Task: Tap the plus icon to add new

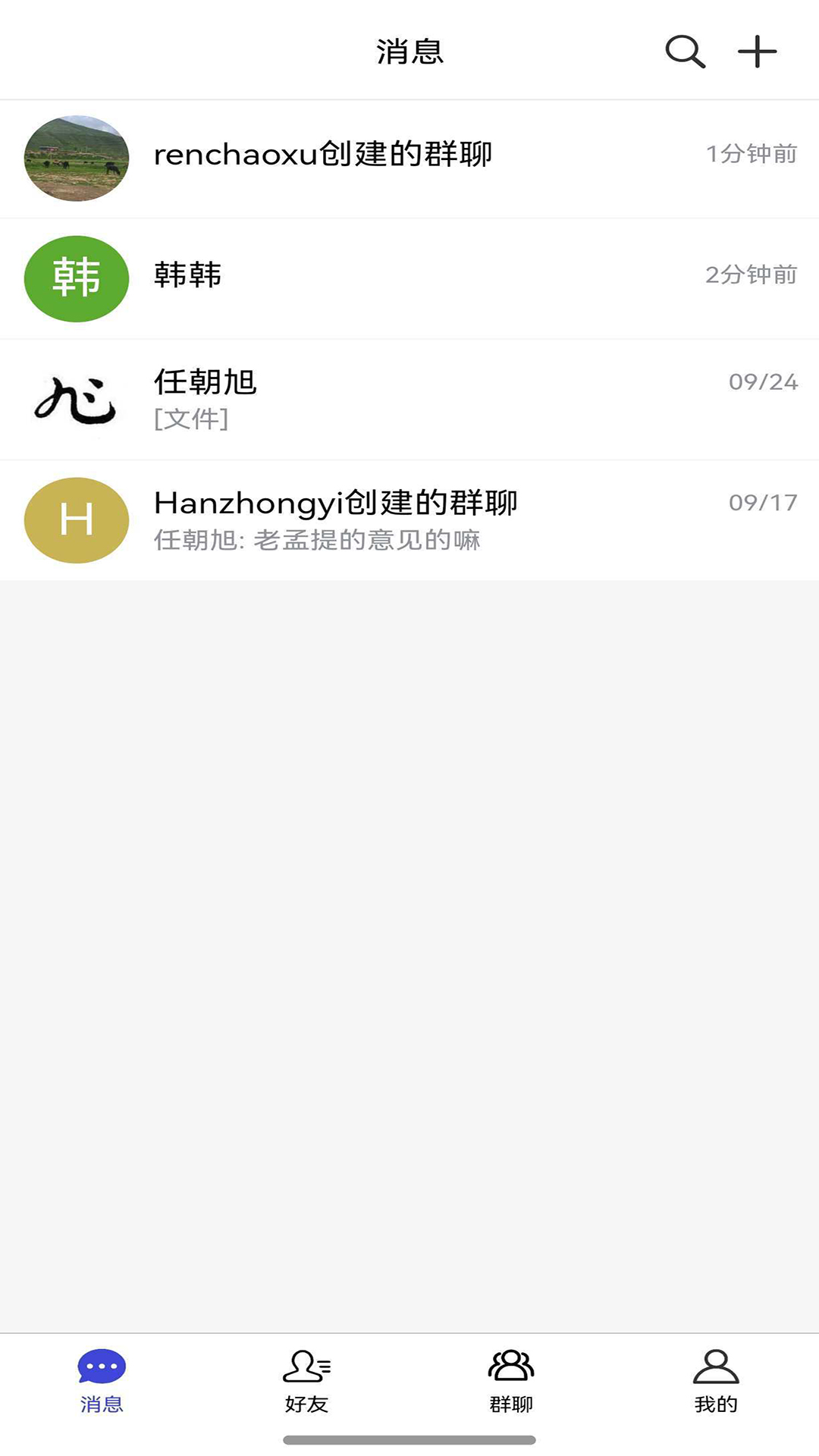Action: 757,52
